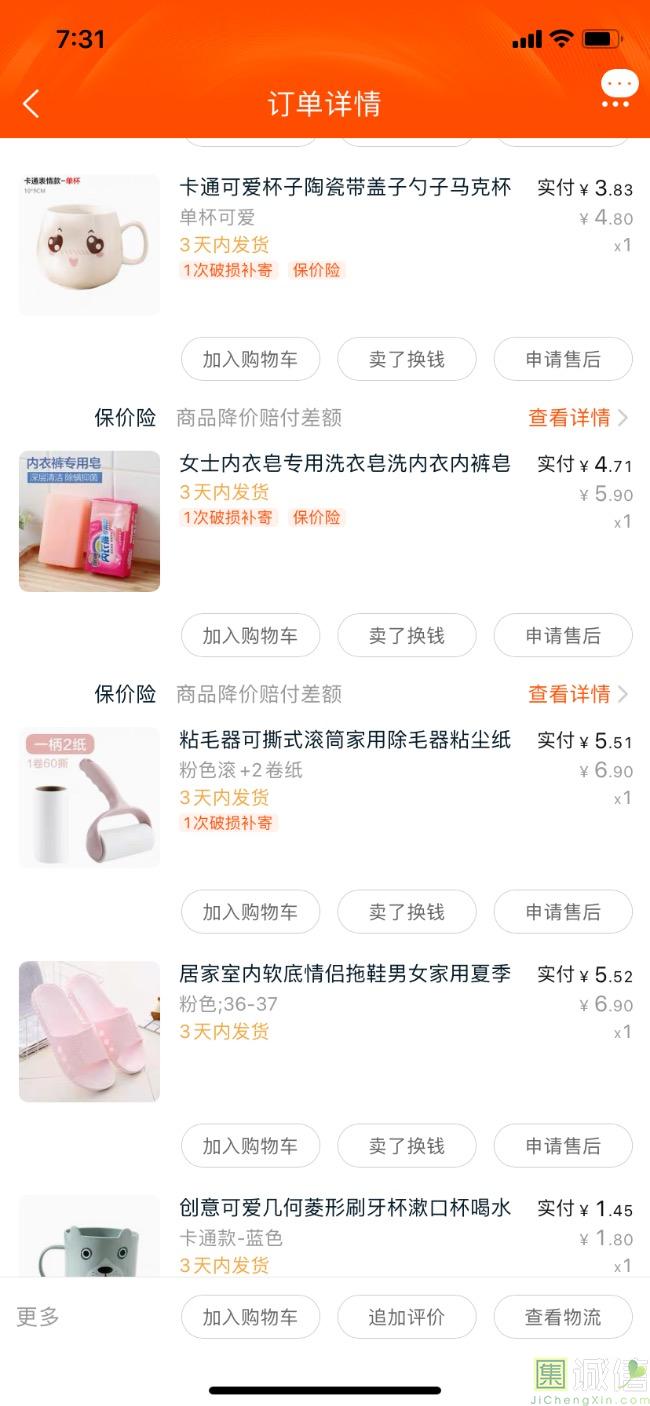Go back from the order details page

click(x=32, y=103)
